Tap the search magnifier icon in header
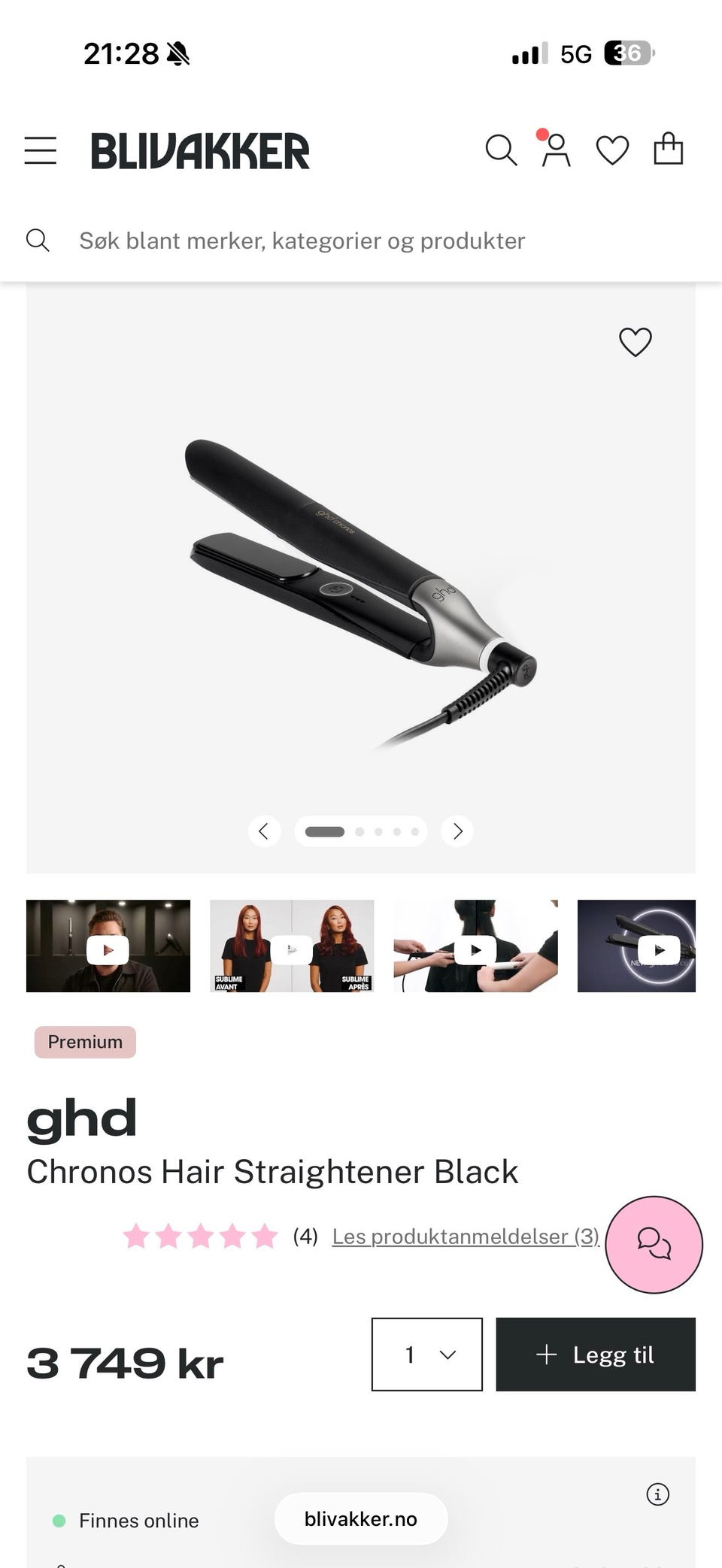 tap(501, 150)
